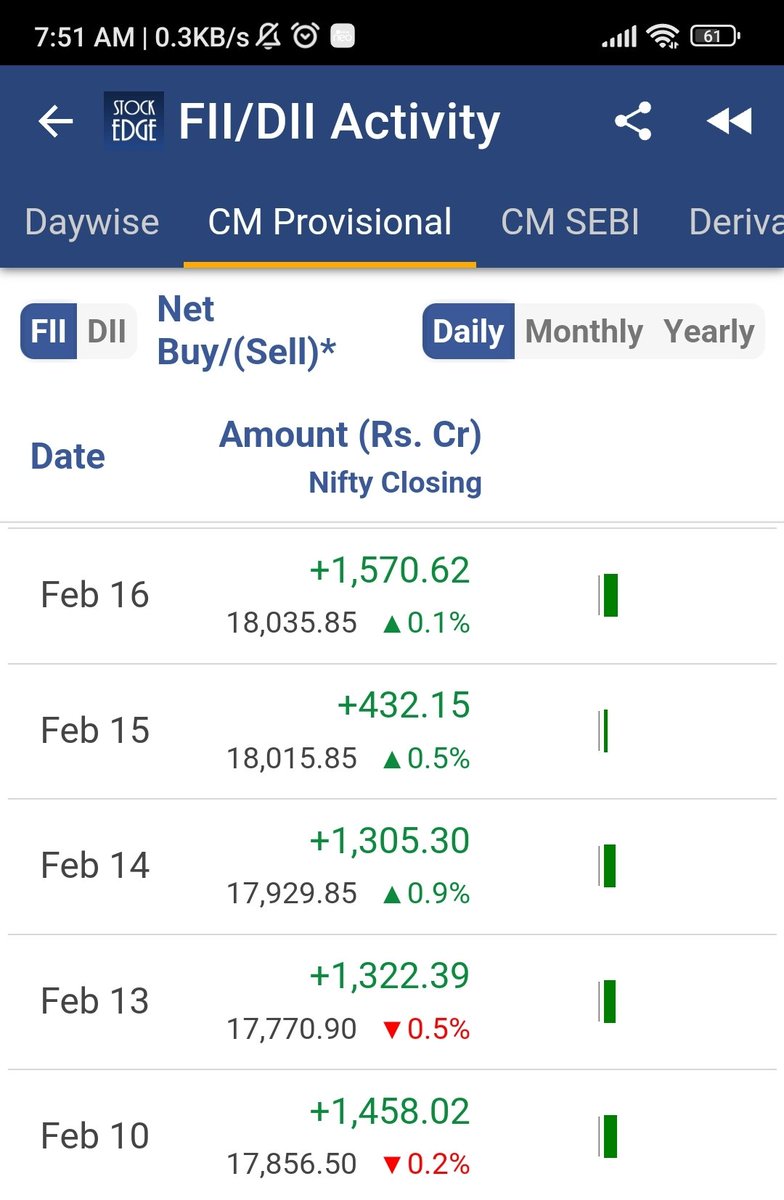
Task: Switch to DII data
Action: pyautogui.click(x=107, y=332)
